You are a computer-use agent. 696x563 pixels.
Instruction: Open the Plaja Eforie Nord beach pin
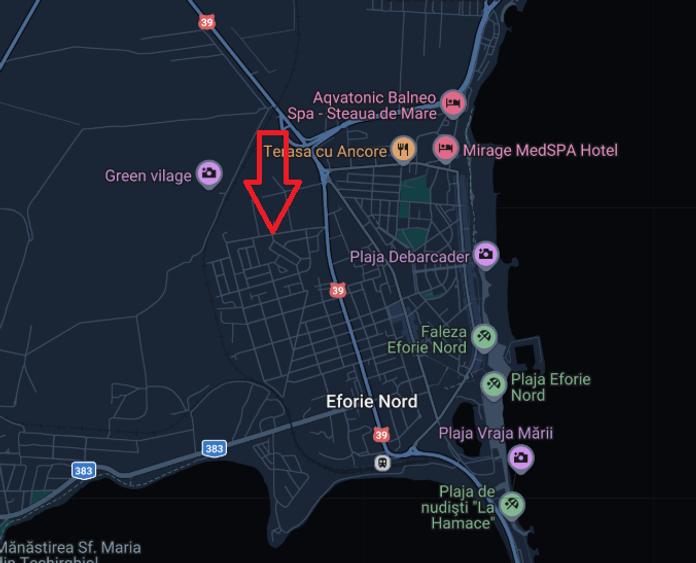[493, 384]
